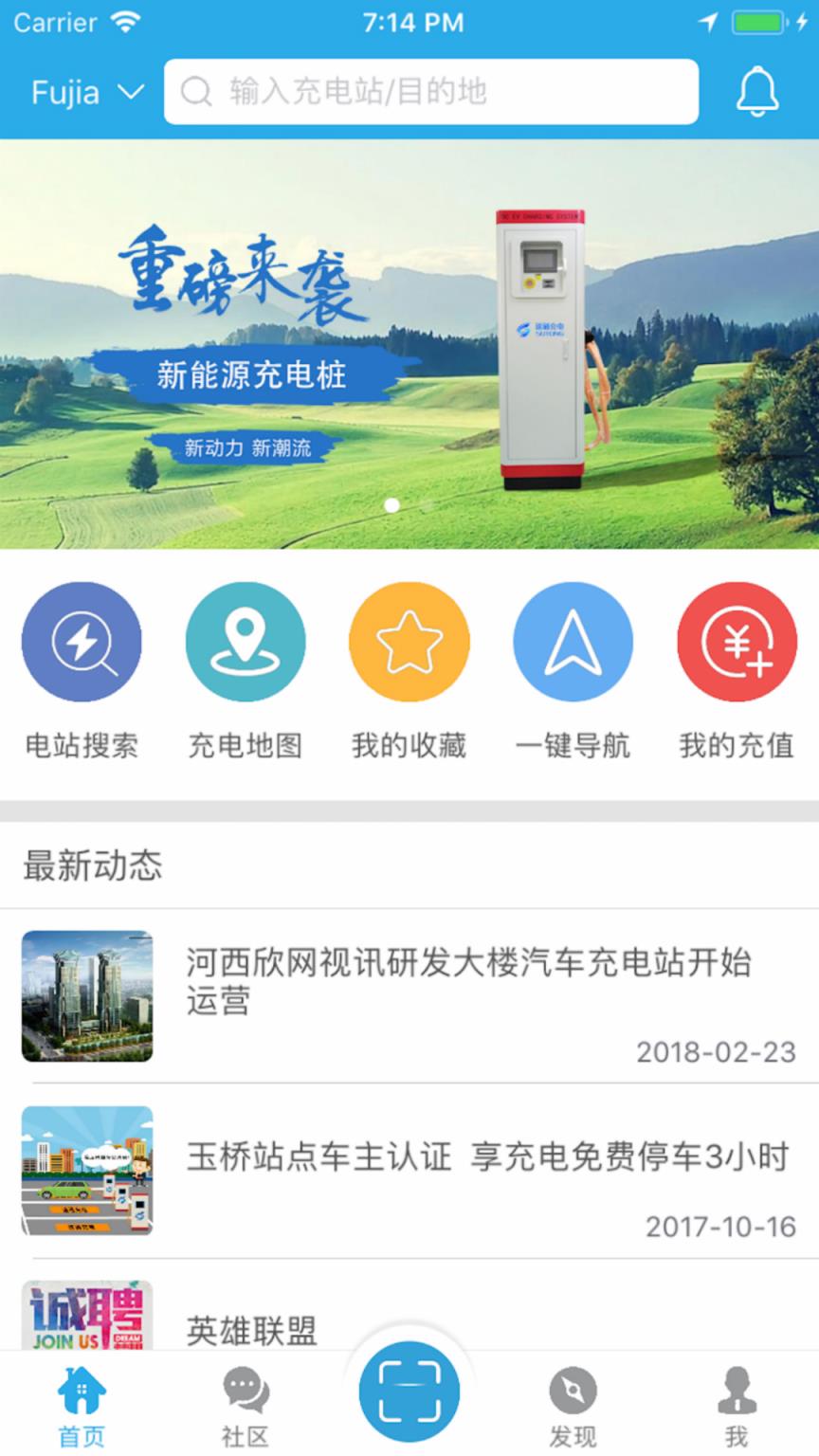This screenshot has width=819, height=1456.
Task: Switch to the 首页 home tab
Action: click(82, 1392)
